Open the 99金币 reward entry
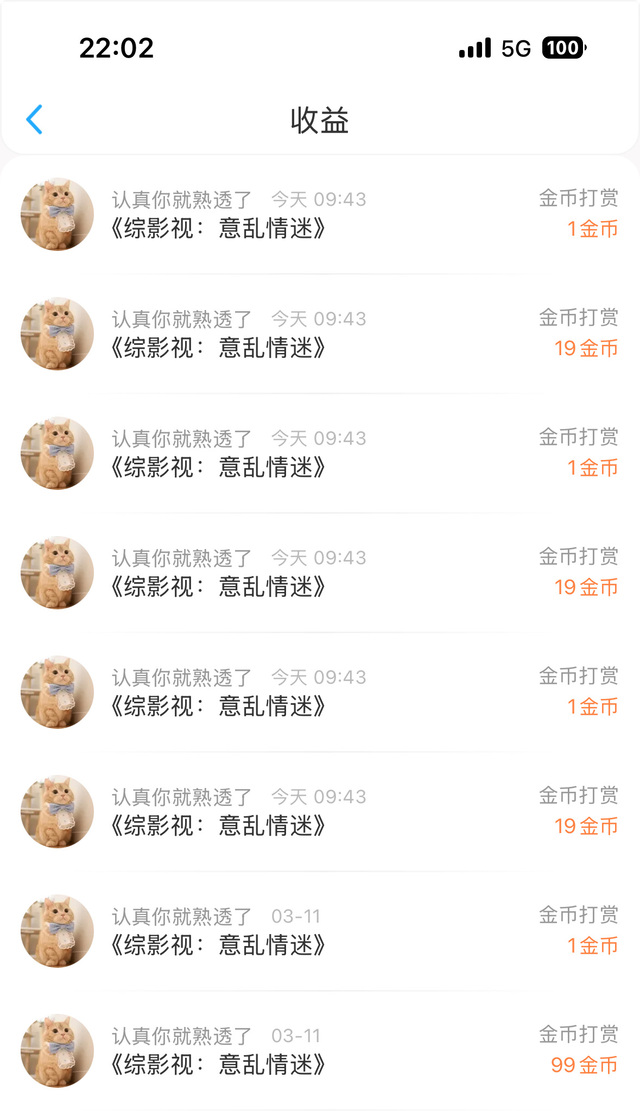Screen dimensions: 640x1116 pyautogui.click(x=320, y=1051)
